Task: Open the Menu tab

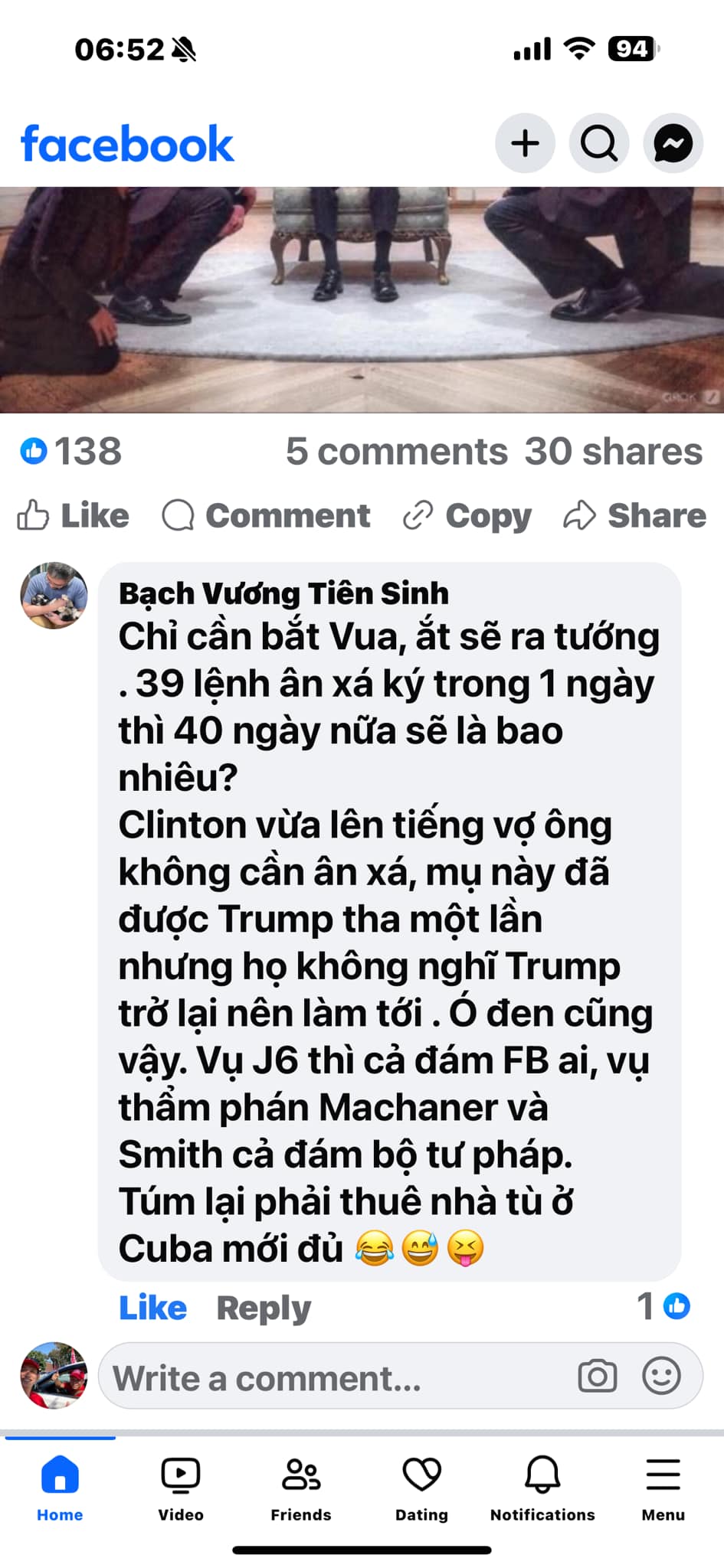Action: click(663, 1488)
